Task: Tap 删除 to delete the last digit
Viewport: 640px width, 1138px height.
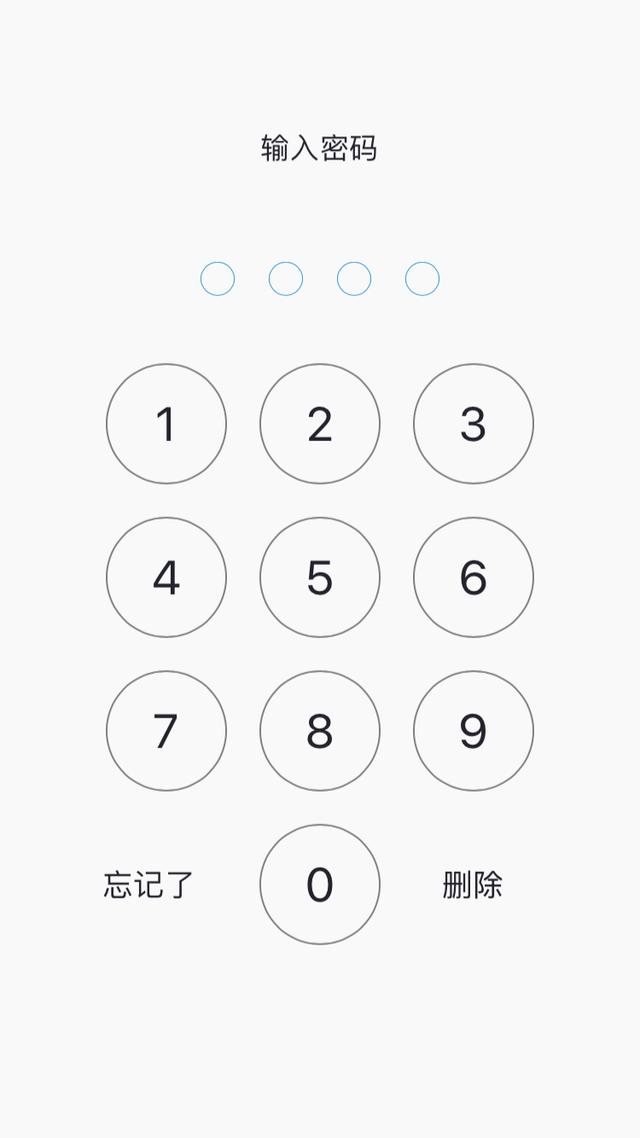Action: pos(472,885)
